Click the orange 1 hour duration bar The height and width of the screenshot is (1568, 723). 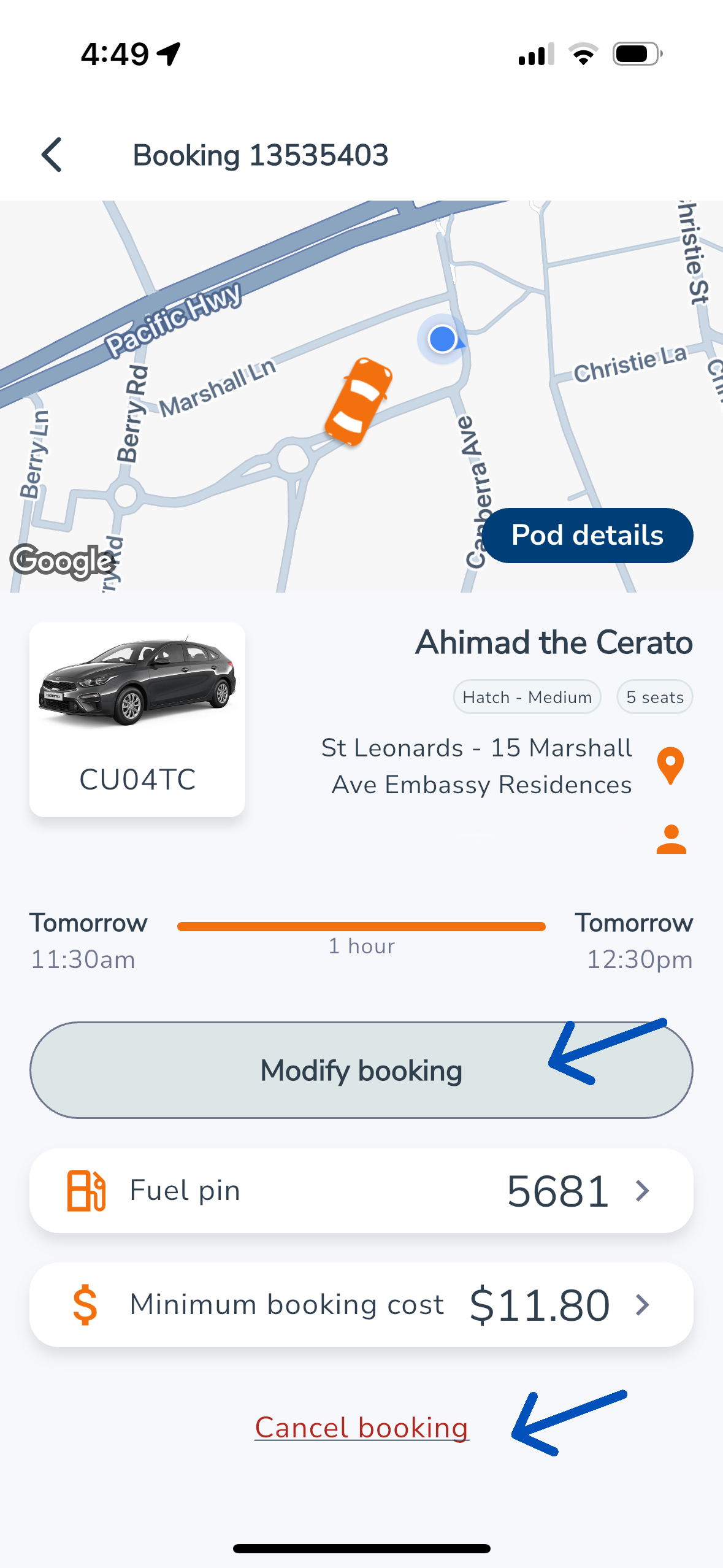(x=361, y=927)
